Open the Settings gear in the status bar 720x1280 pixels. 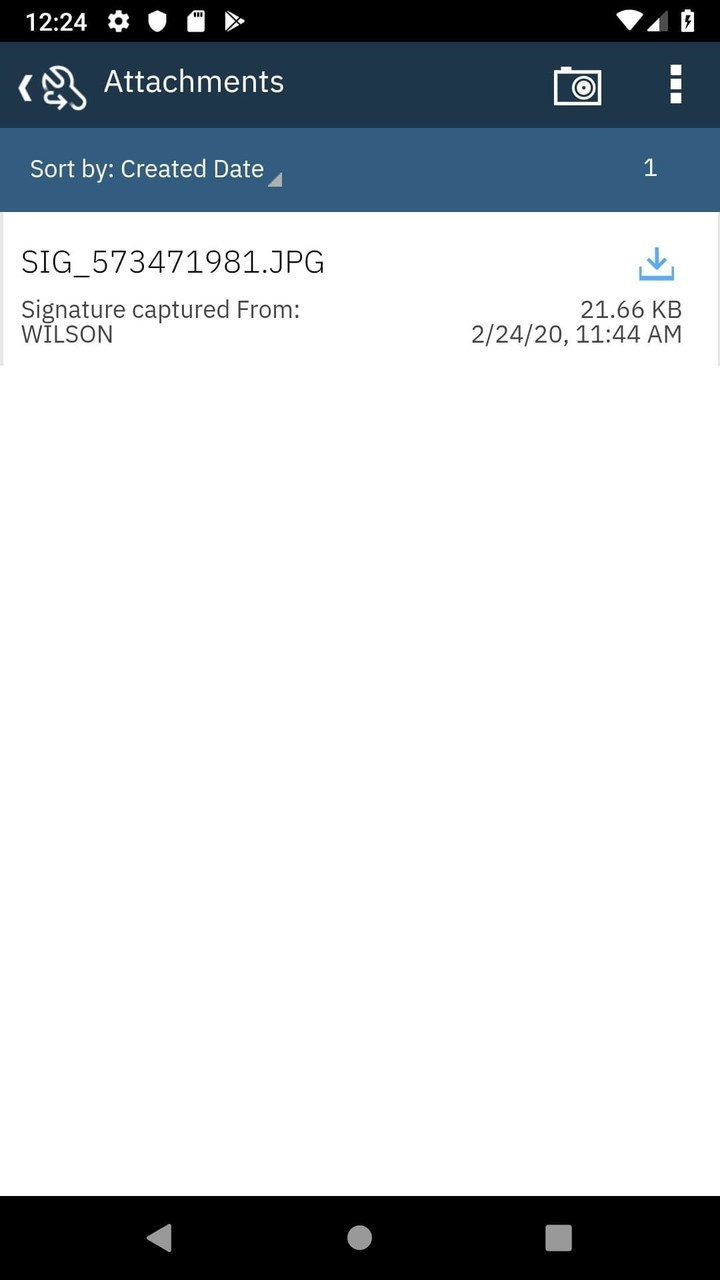tap(117, 20)
